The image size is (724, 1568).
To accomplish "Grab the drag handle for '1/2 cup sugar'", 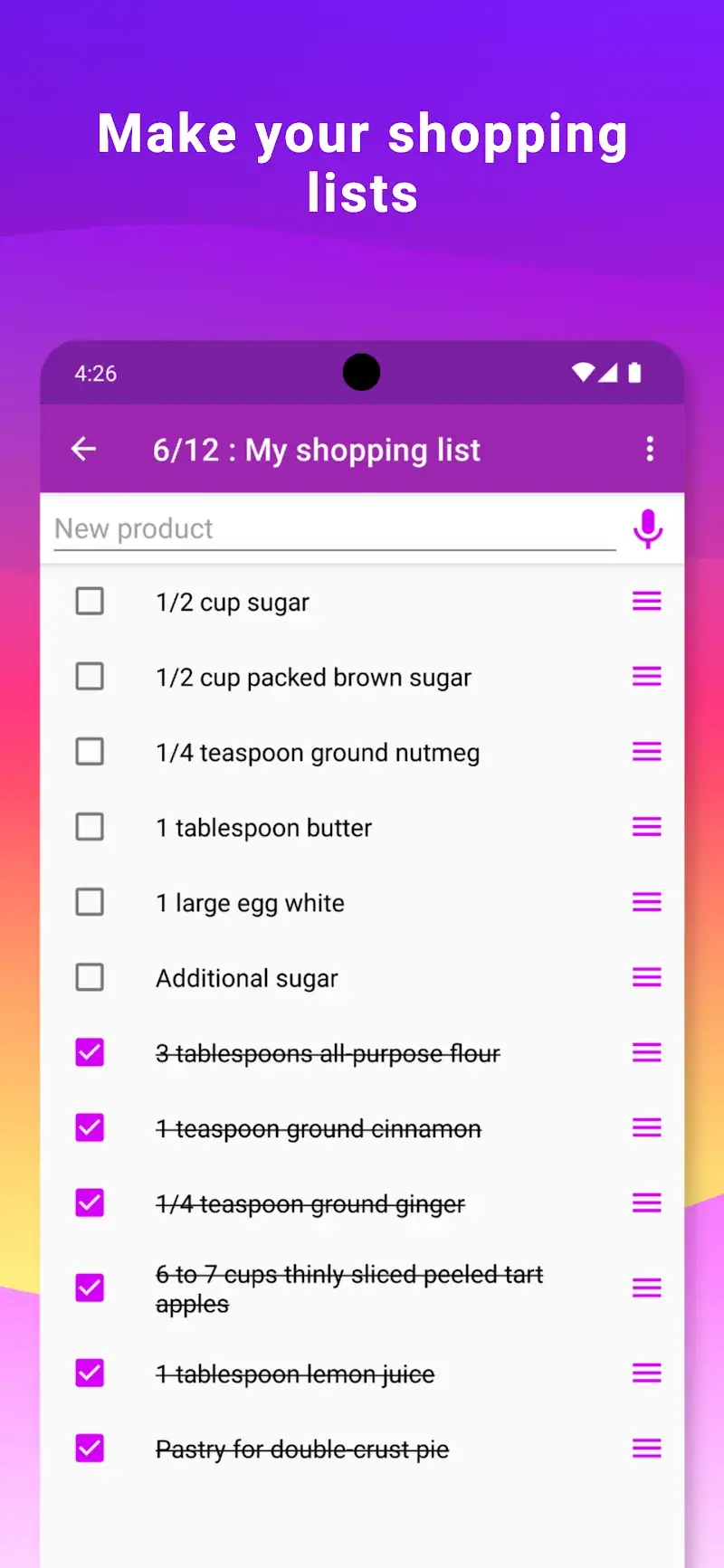I will (646, 601).
